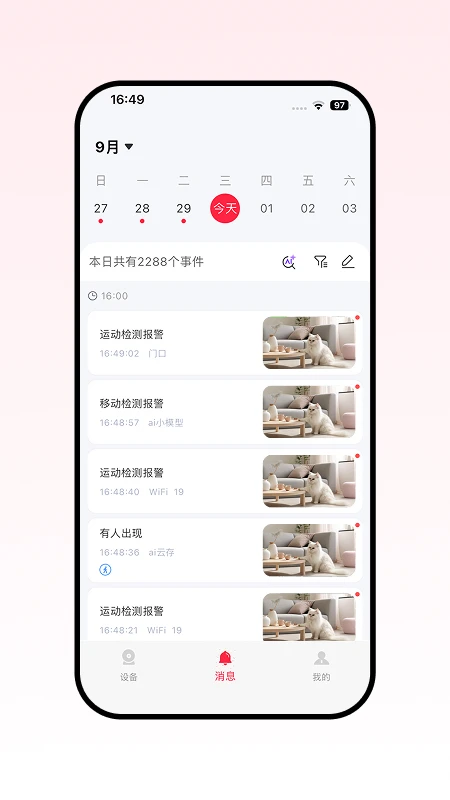Screen dimensions: 450x800
Task: Open the 运动检测报警 event at 16:48:21
Action: tap(225, 615)
